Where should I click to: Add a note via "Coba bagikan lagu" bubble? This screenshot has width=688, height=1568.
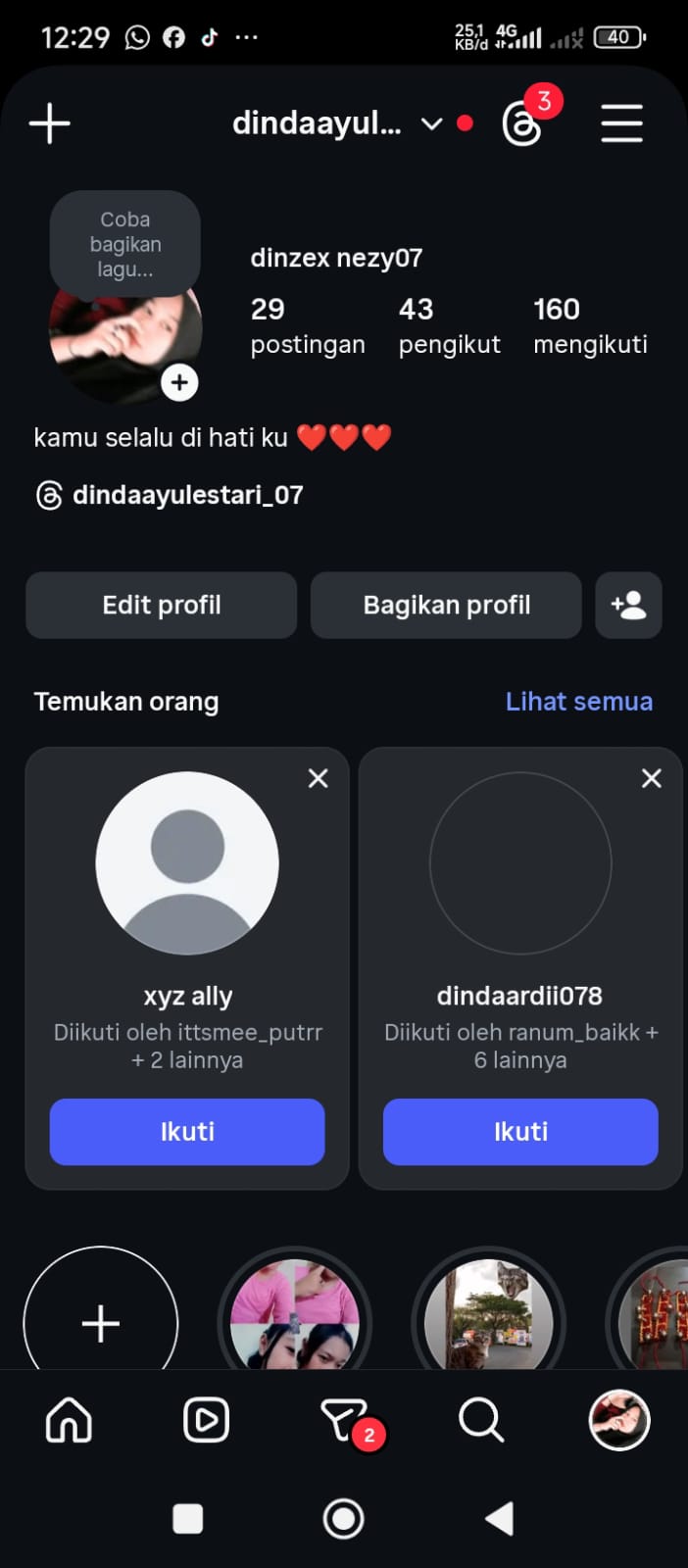click(x=125, y=244)
